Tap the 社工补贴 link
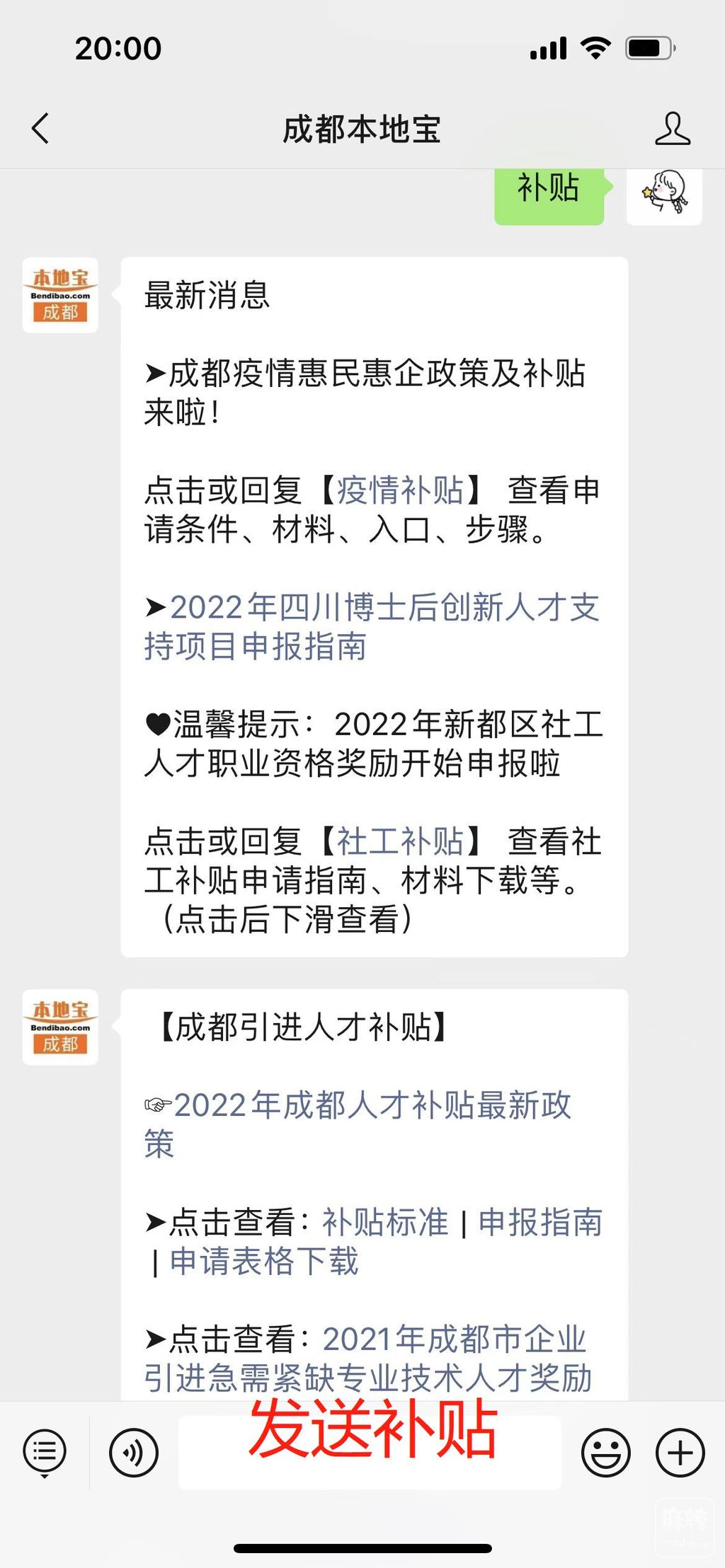The image size is (725, 1568). coord(400,841)
